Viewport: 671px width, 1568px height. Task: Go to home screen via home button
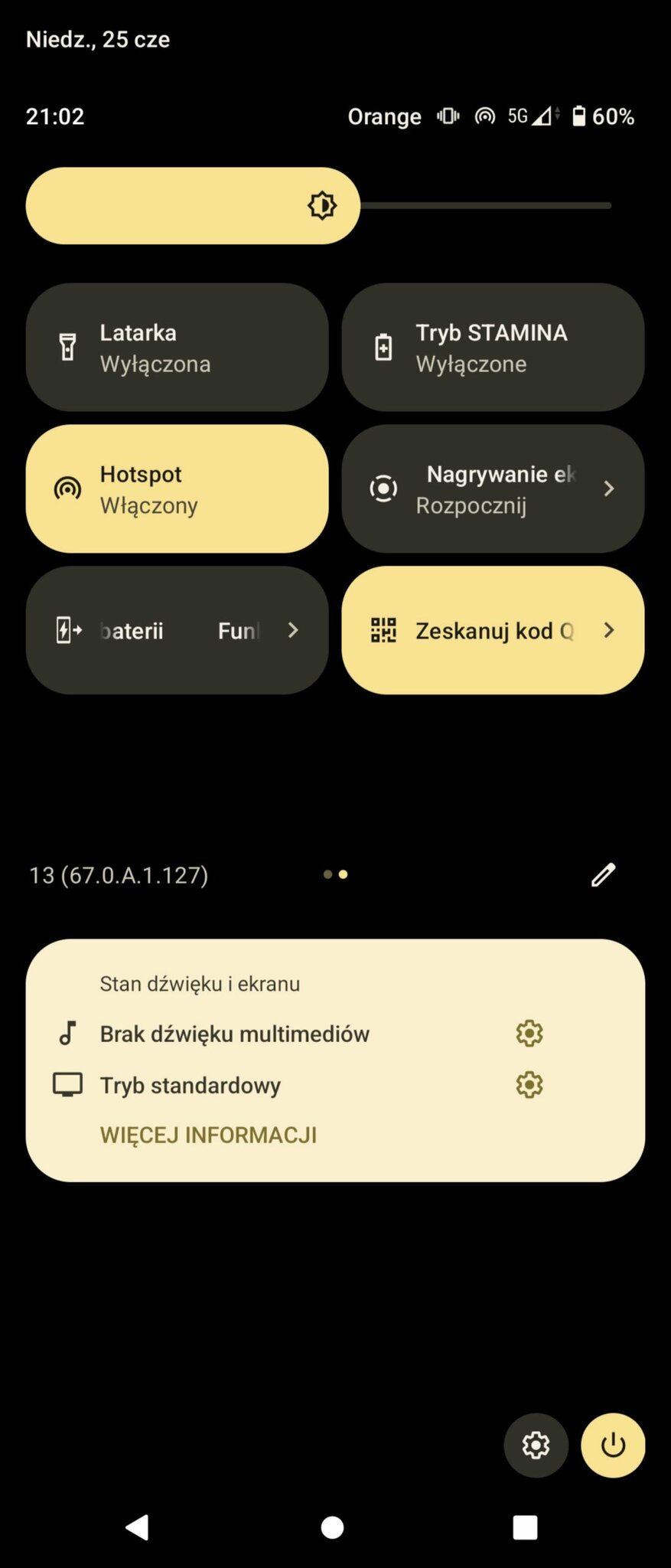(x=332, y=1527)
